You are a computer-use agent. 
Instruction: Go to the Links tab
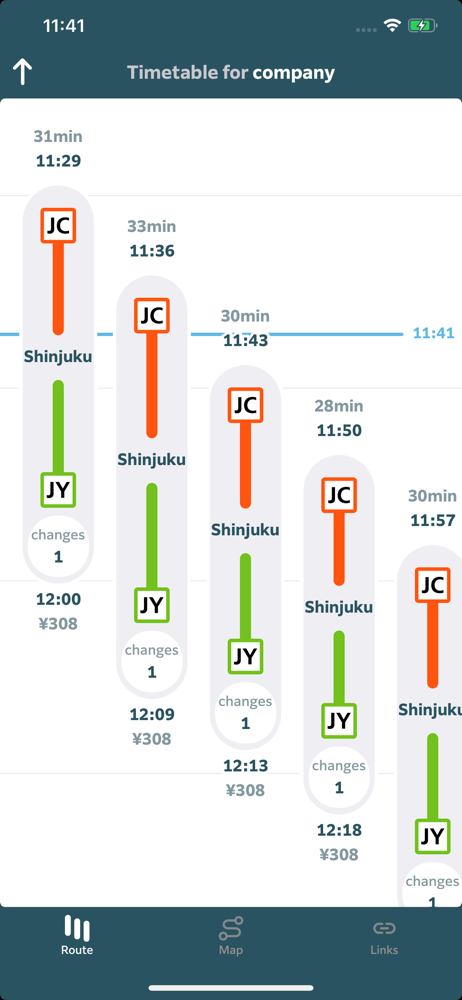coord(384,936)
